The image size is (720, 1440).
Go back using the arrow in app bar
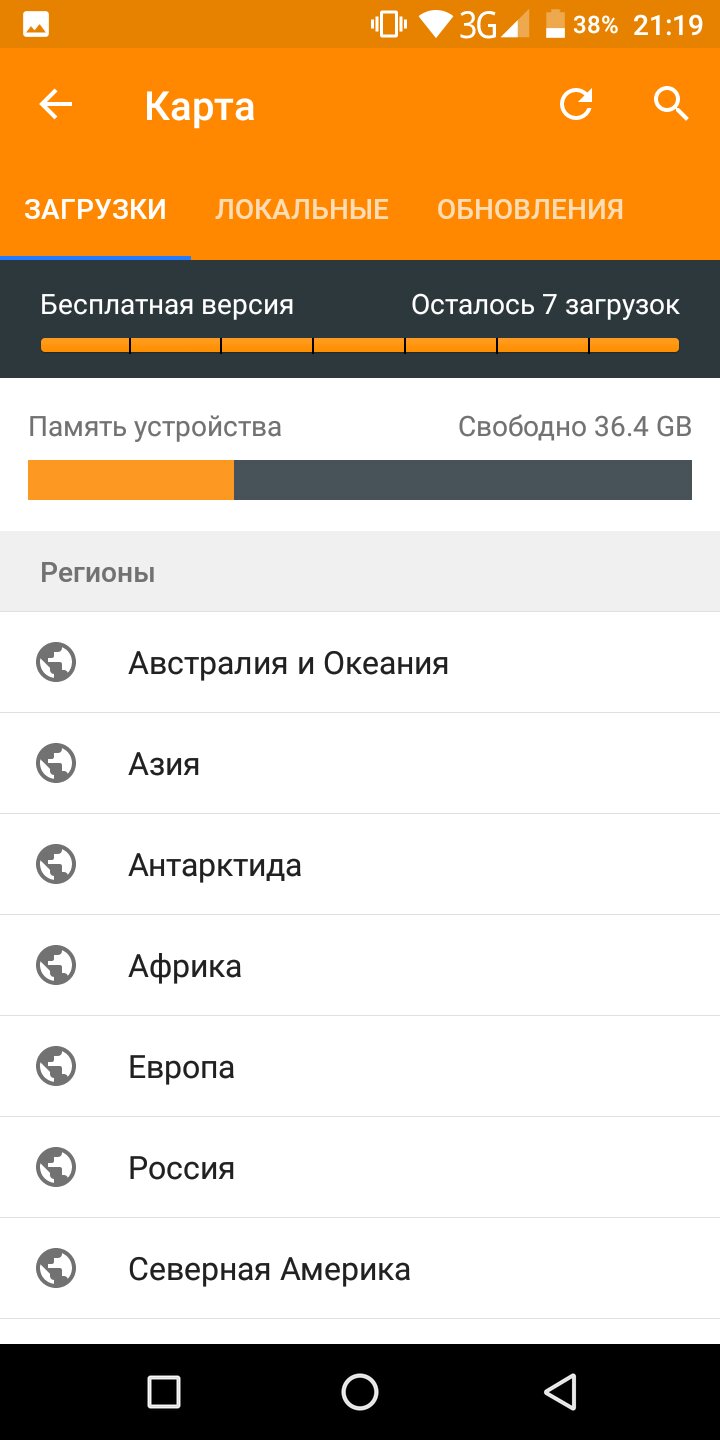tap(56, 105)
